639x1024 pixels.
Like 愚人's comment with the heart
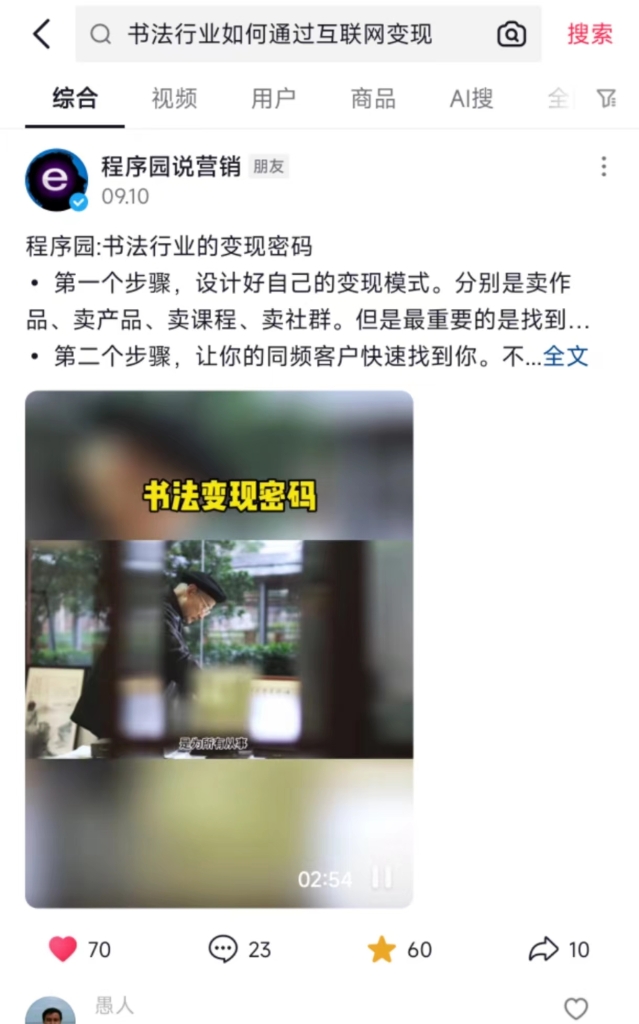tap(575, 1008)
